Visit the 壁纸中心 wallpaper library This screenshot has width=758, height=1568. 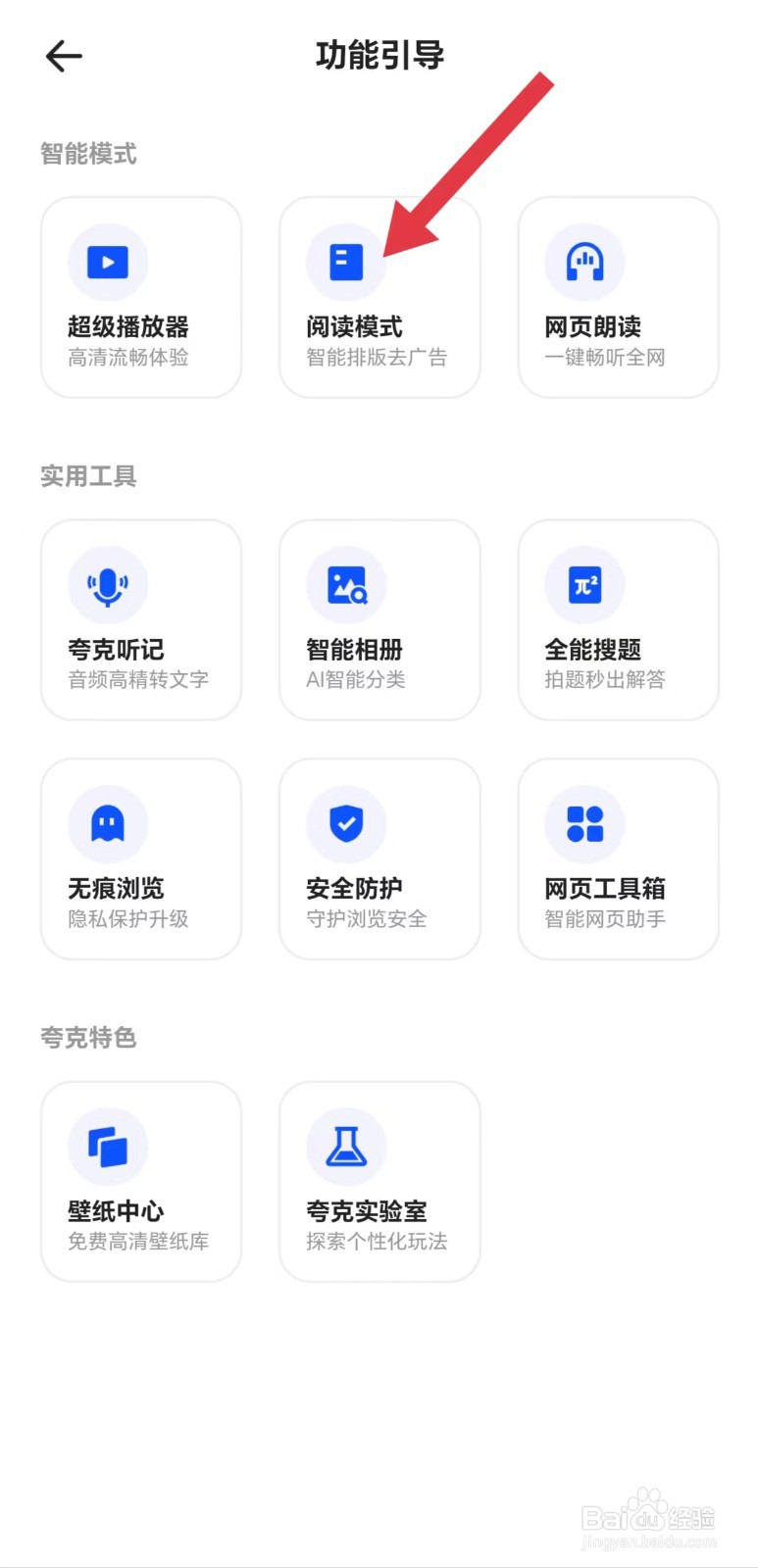[x=140, y=1181]
